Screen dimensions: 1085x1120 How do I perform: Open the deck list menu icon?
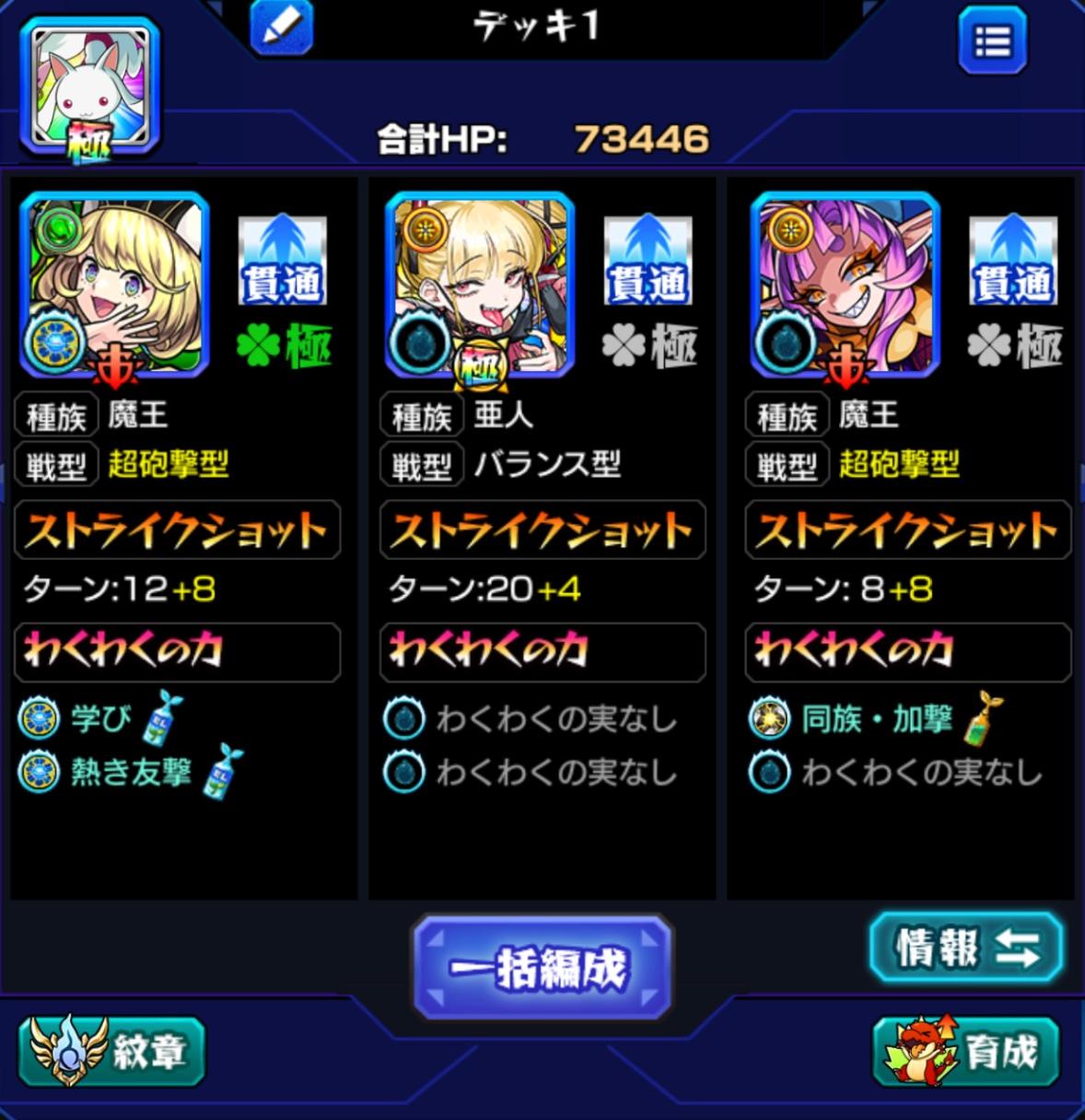(992, 41)
